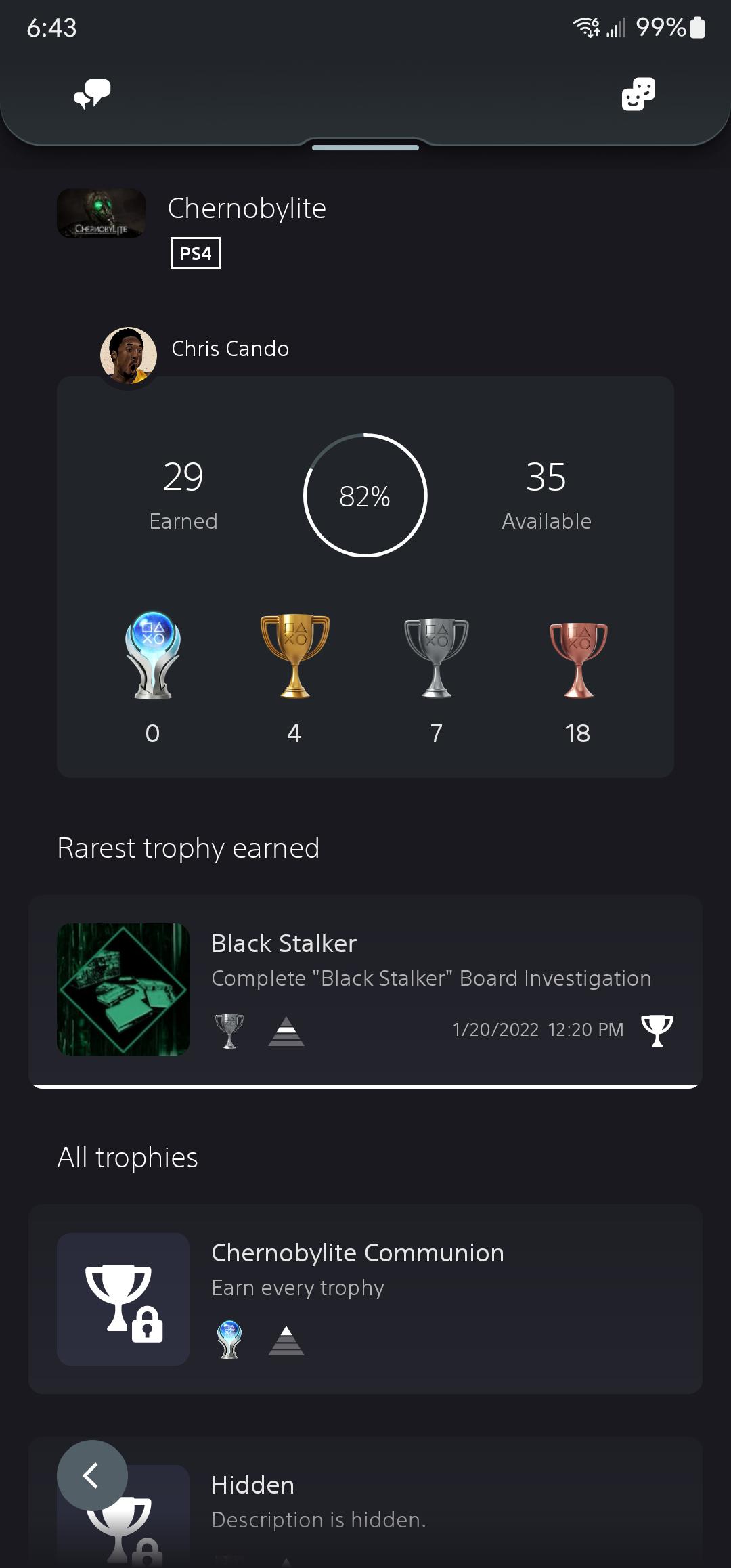Open the Black Stalker trophy card
This screenshot has height=1568, width=731.
365,989
